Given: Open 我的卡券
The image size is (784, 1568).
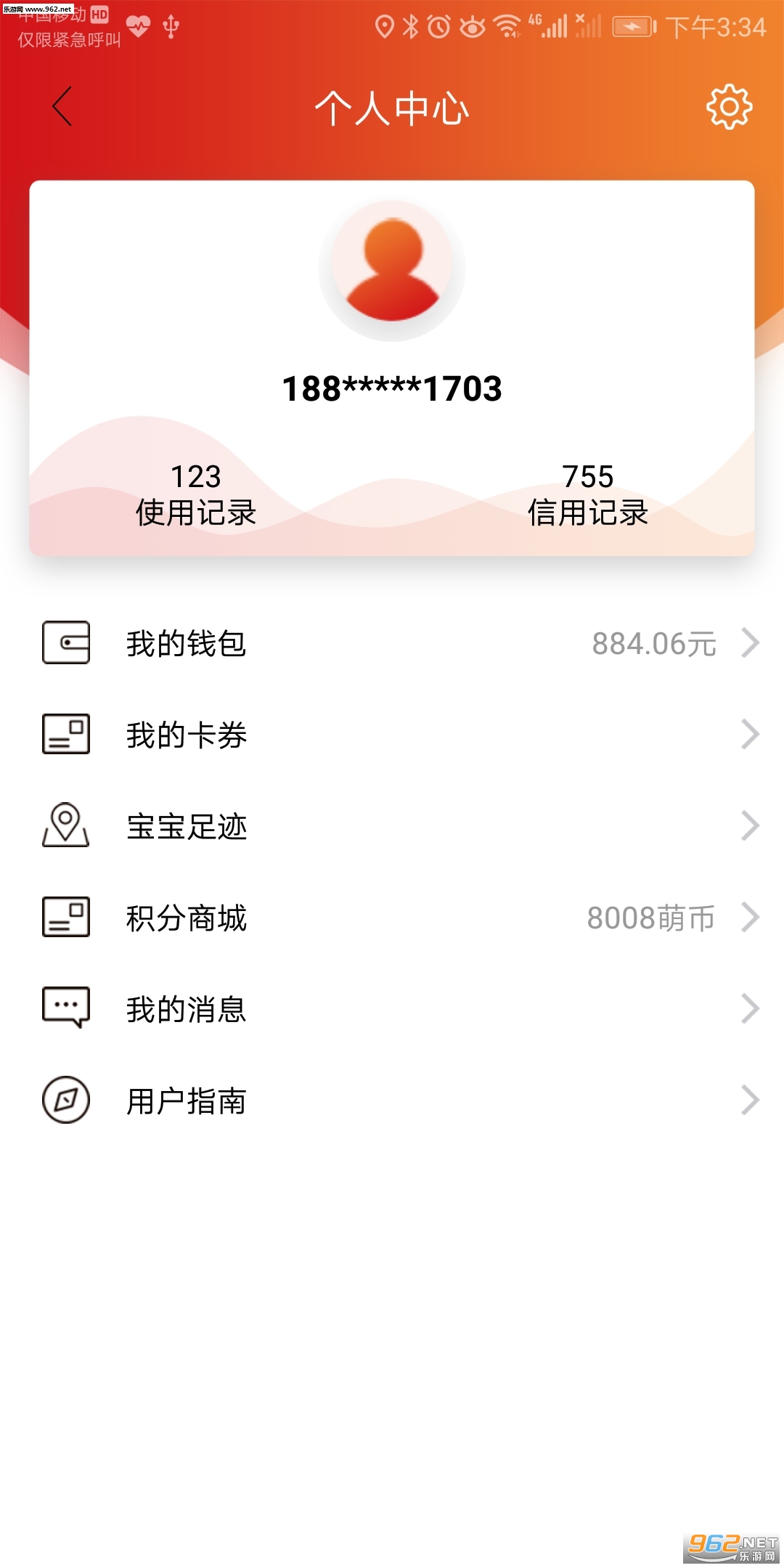Looking at the screenshot, I should pyautogui.click(x=392, y=735).
